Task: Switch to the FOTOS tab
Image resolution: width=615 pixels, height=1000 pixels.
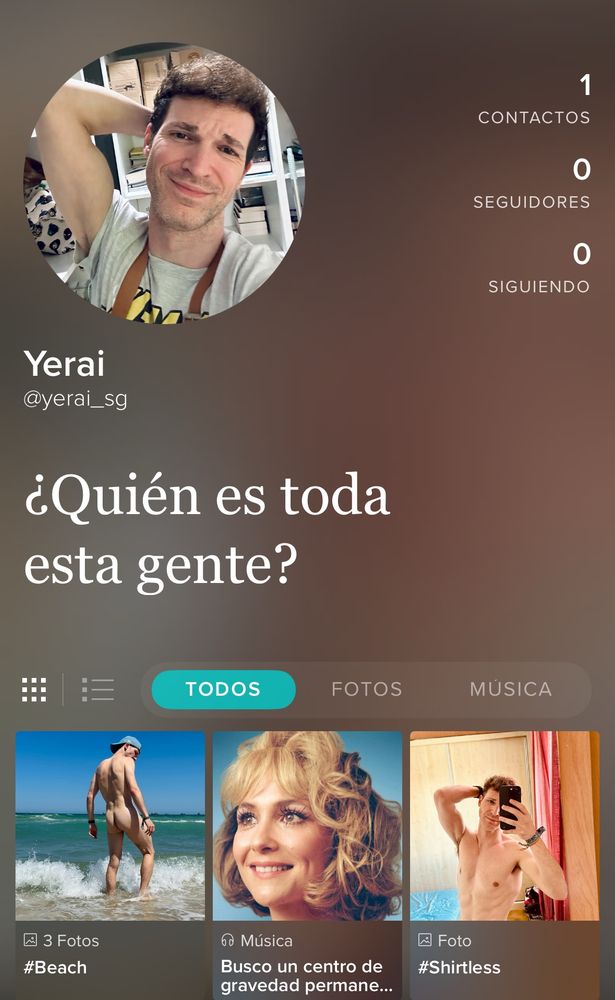Action: click(367, 689)
